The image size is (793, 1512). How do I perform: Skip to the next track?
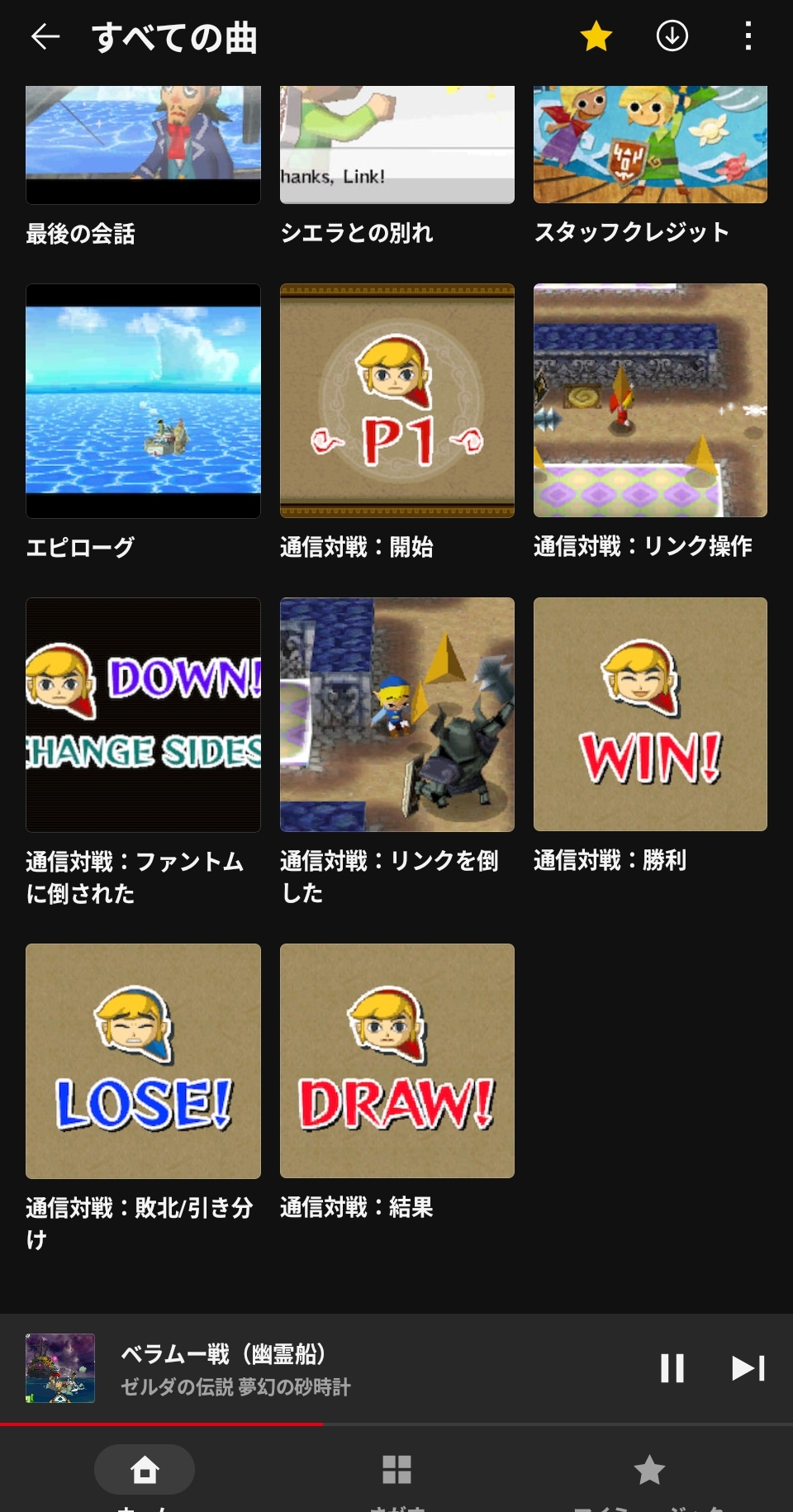pos(748,1368)
